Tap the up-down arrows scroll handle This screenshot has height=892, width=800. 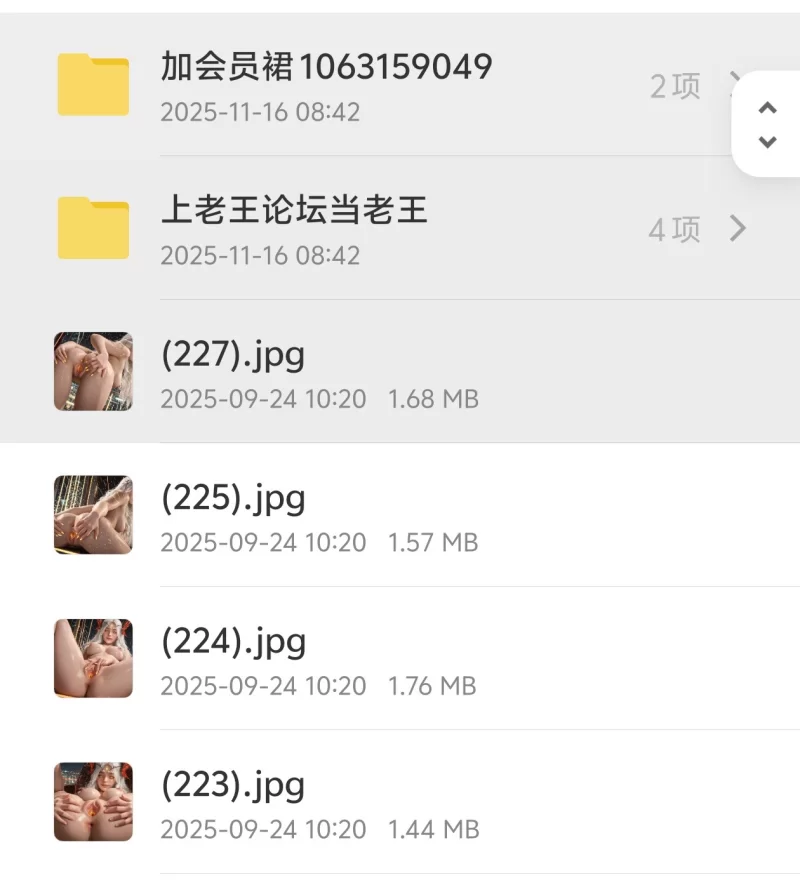pos(768,124)
